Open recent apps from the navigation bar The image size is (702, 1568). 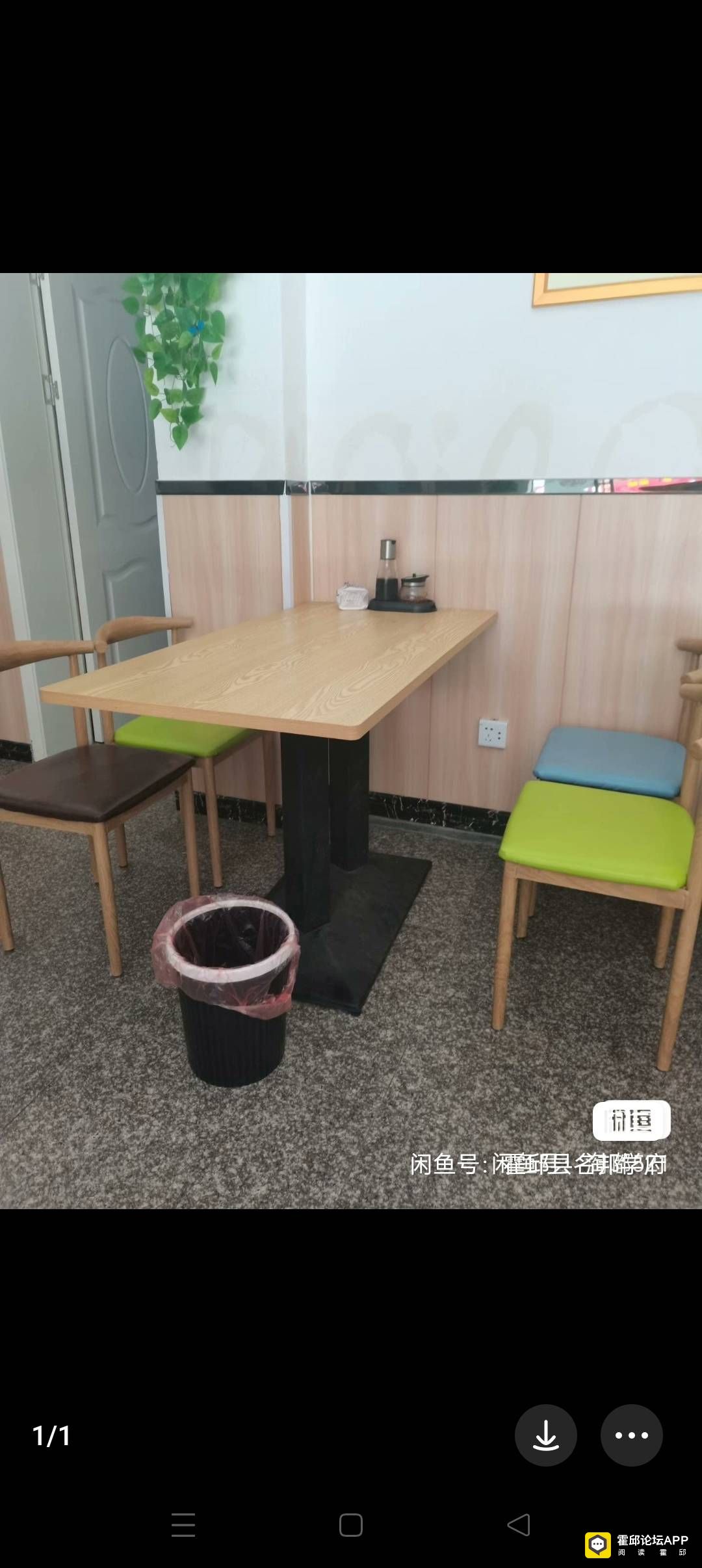point(183,1524)
